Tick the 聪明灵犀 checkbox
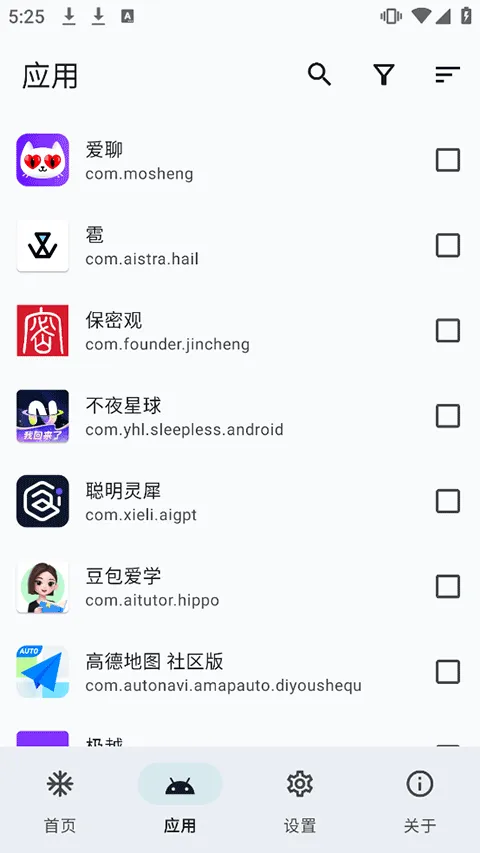480x853 pixels. click(448, 501)
